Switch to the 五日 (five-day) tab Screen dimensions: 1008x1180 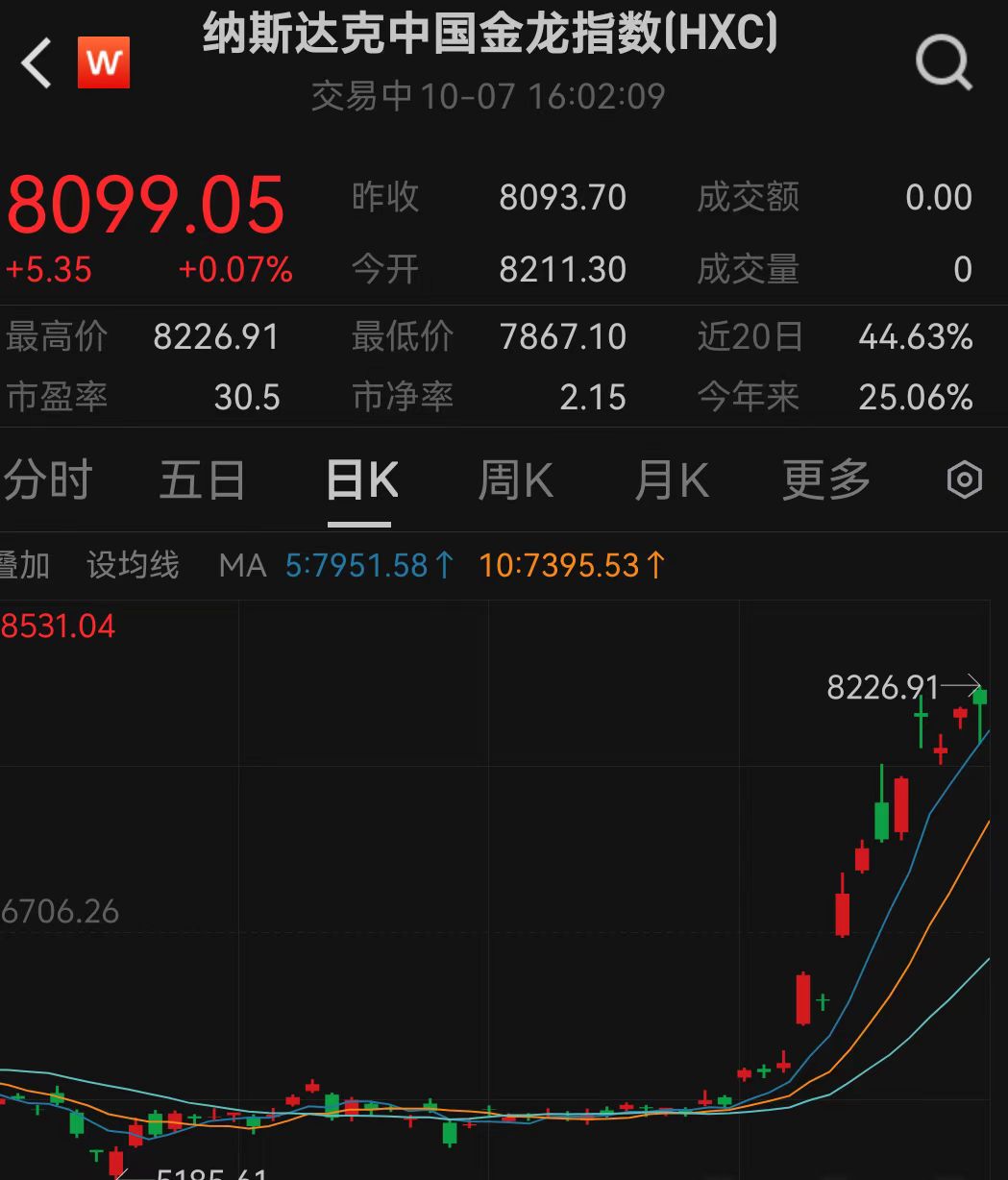pos(201,479)
